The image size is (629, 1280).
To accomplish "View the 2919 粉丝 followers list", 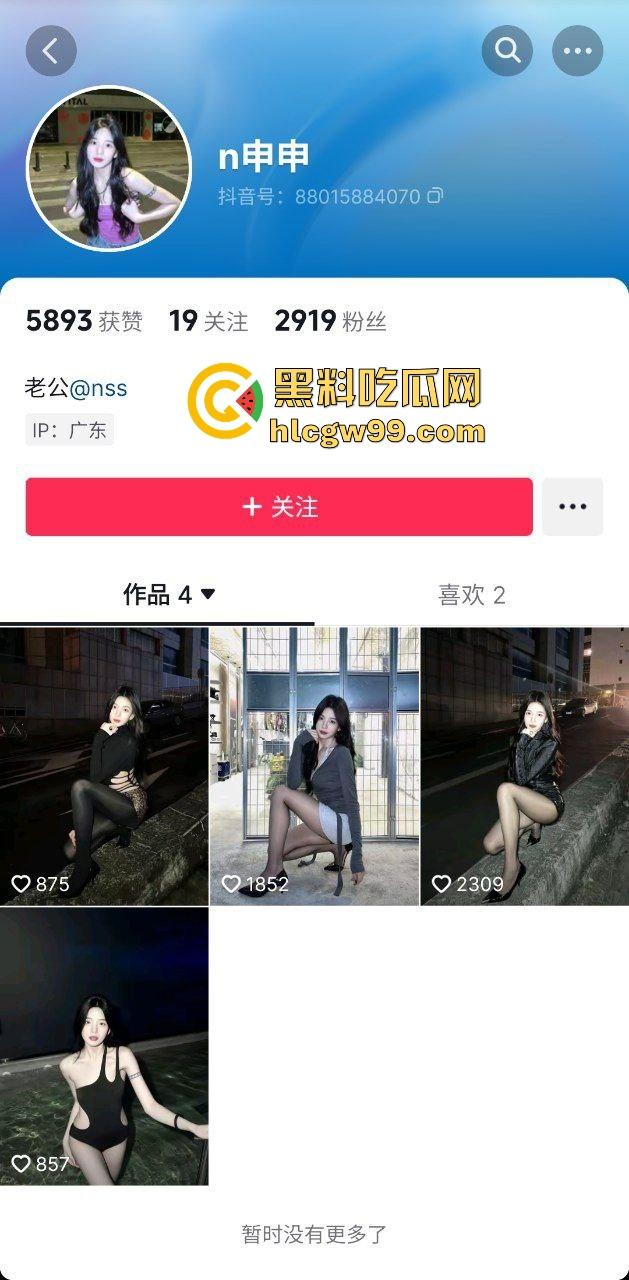I will pos(330,321).
